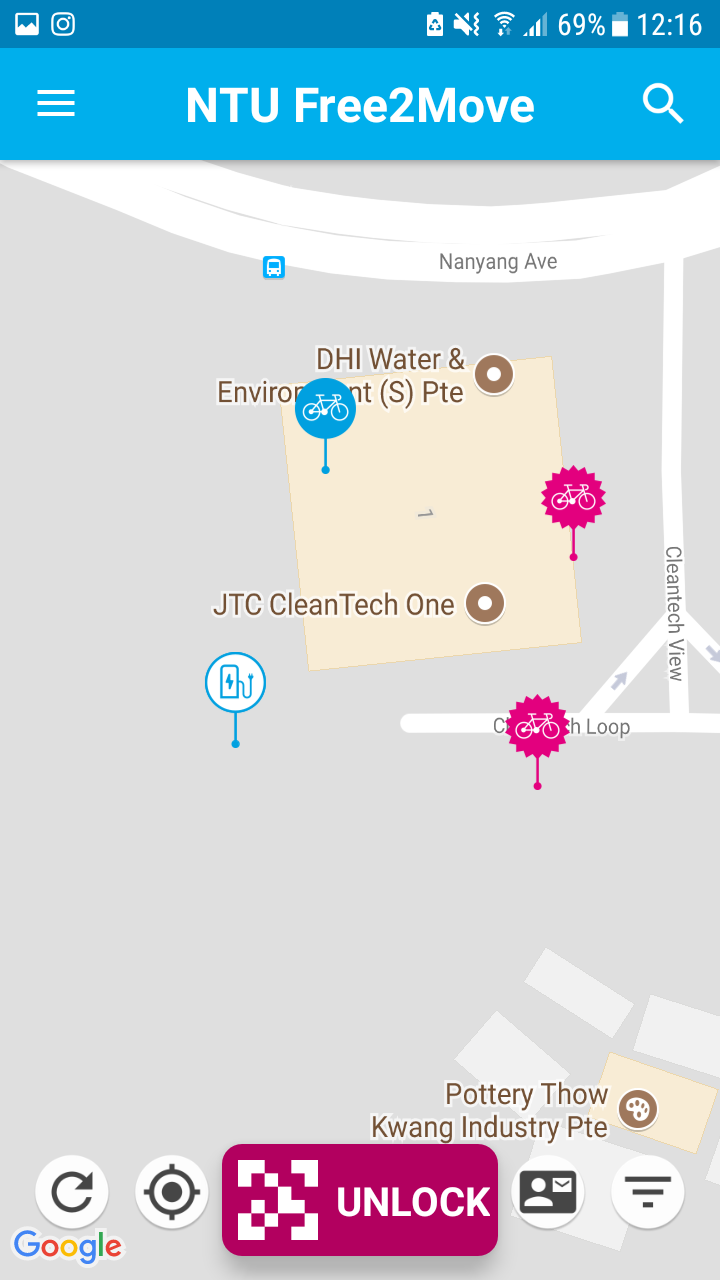Open the search magnifier icon
Image resolution: width=720 pixels, height=1280 pixels.
click(x=663, y=104)
